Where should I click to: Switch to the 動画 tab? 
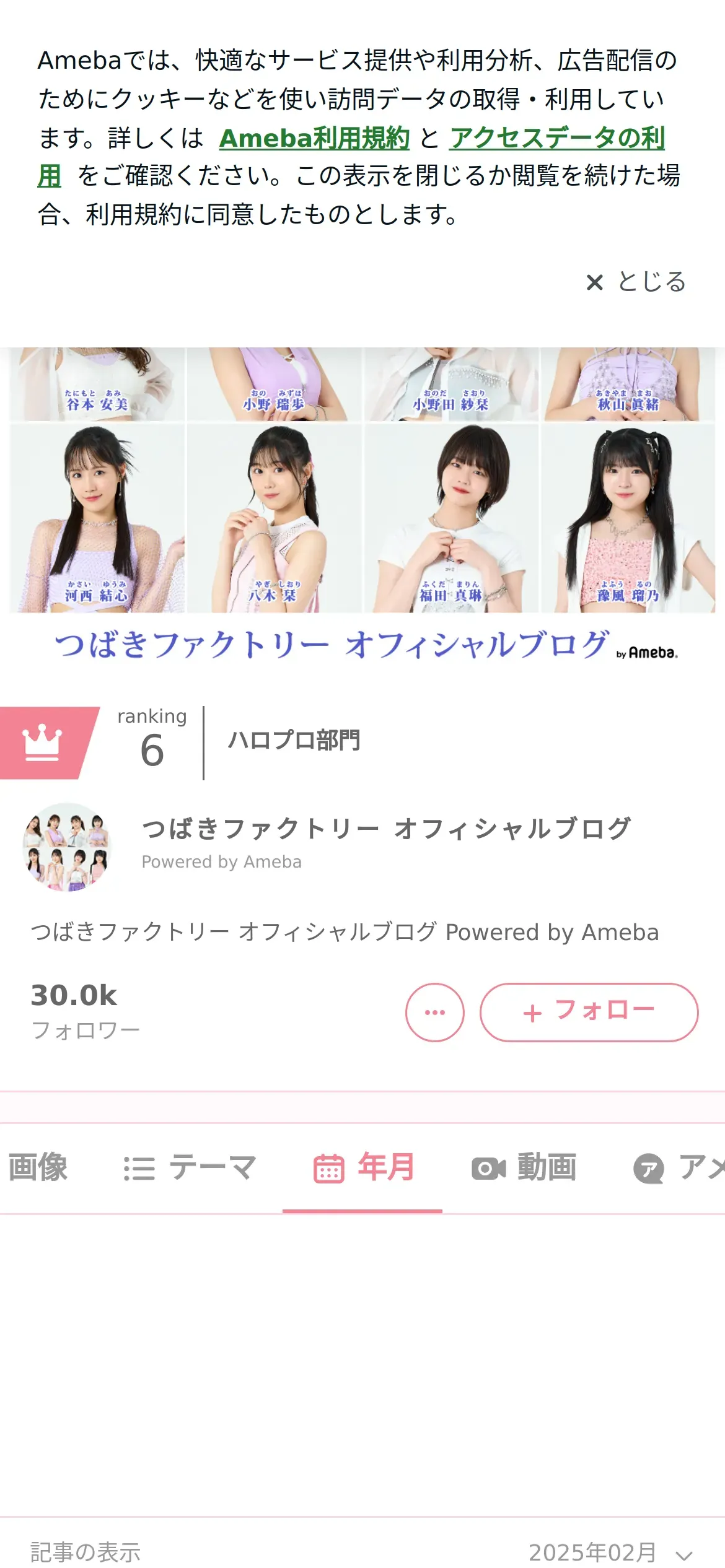pos(524,1168)
